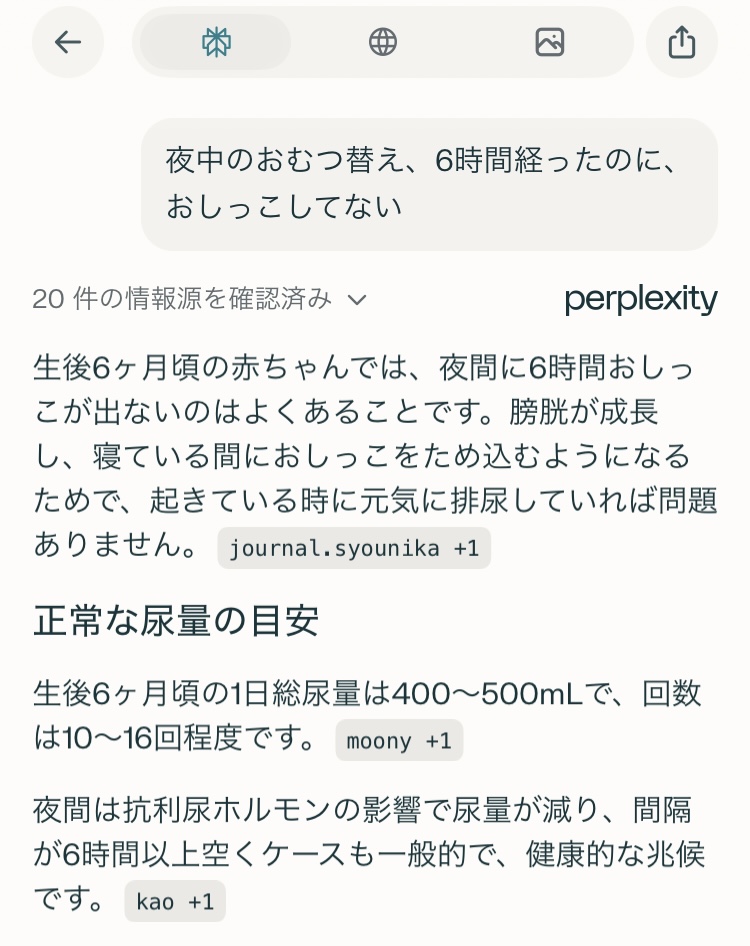Screen dimensions: 750x946
Task: Open the kao +1 source chip
Action: point(175,901)
